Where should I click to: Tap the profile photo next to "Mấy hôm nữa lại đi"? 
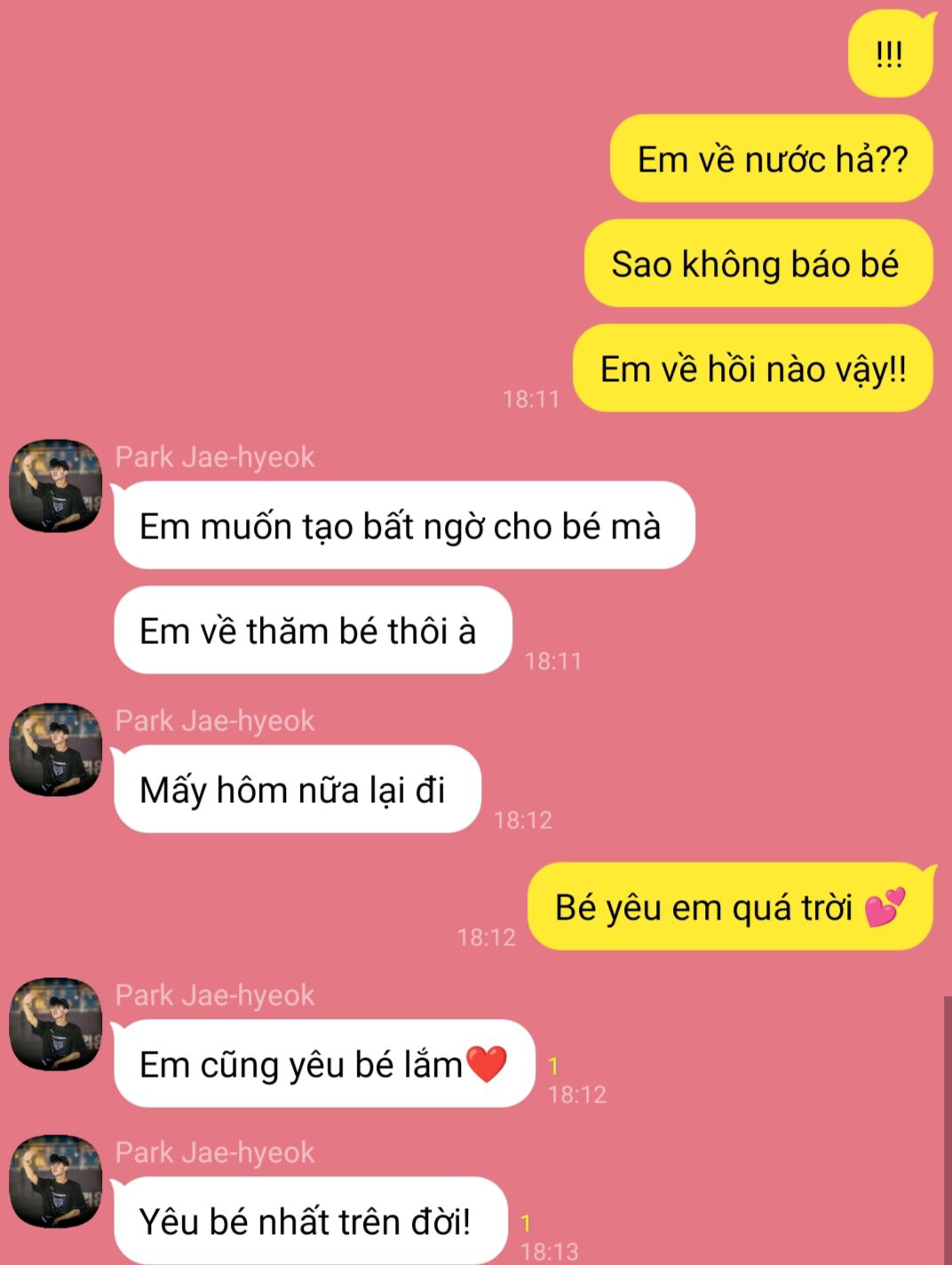(55, 750)
